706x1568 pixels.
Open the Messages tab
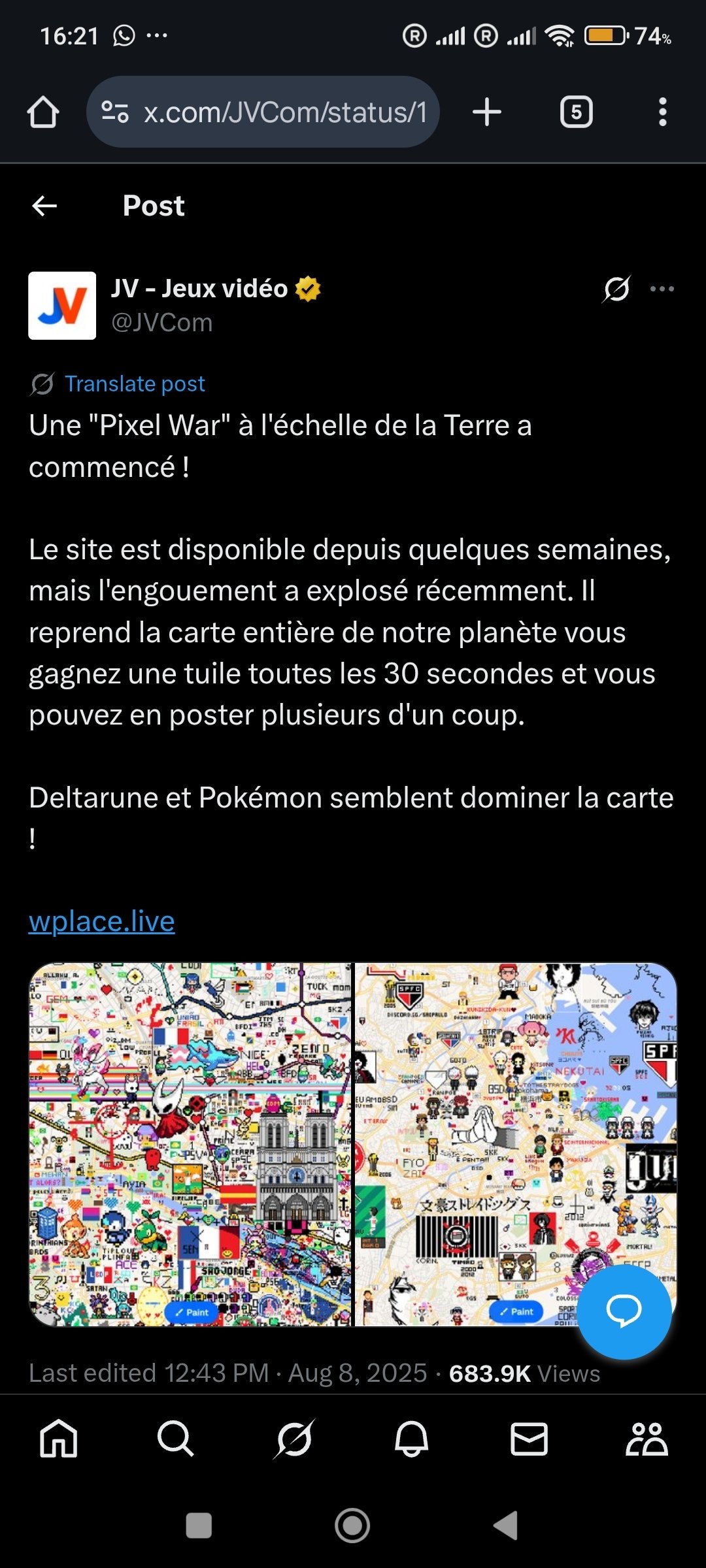(529, 1439)
